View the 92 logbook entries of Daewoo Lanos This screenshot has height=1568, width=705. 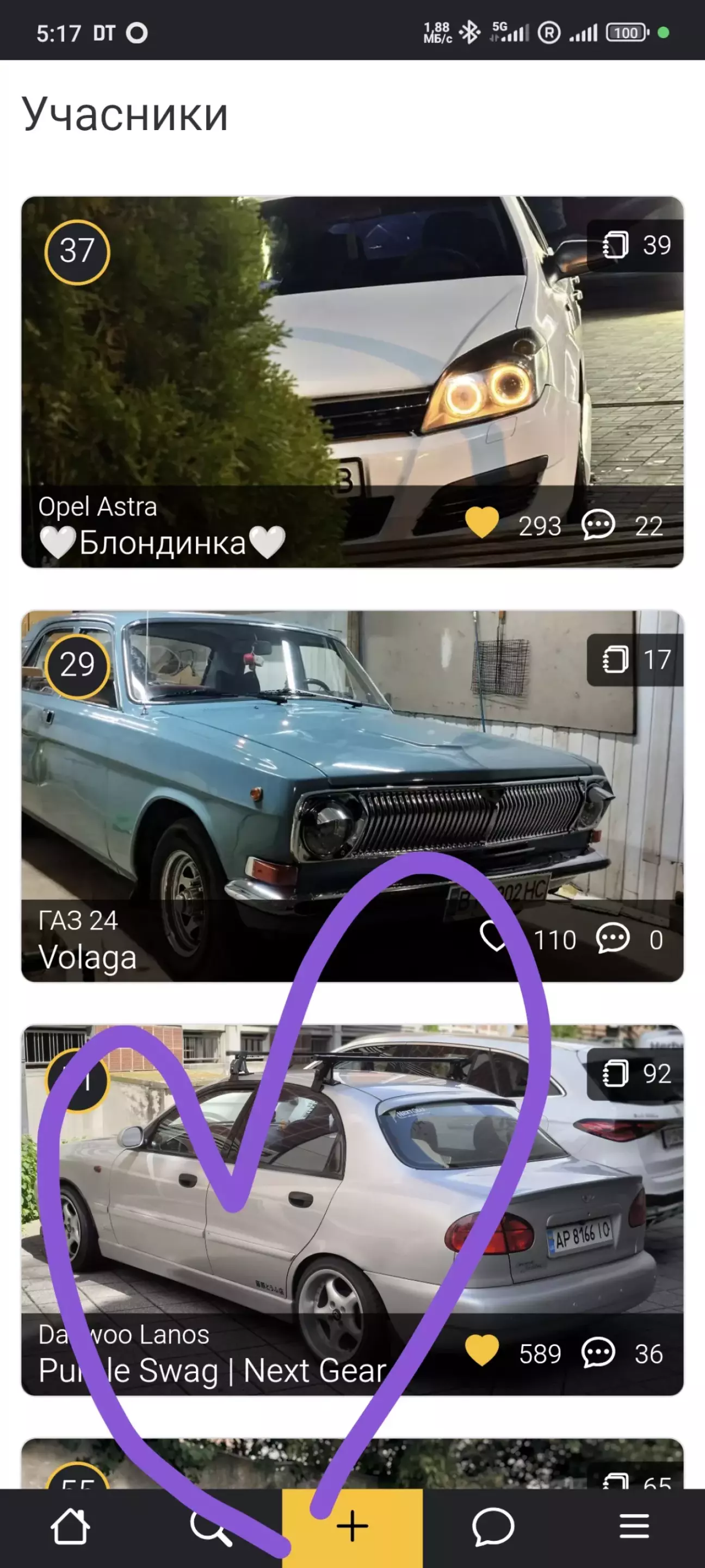click(x=635, y=1074)
